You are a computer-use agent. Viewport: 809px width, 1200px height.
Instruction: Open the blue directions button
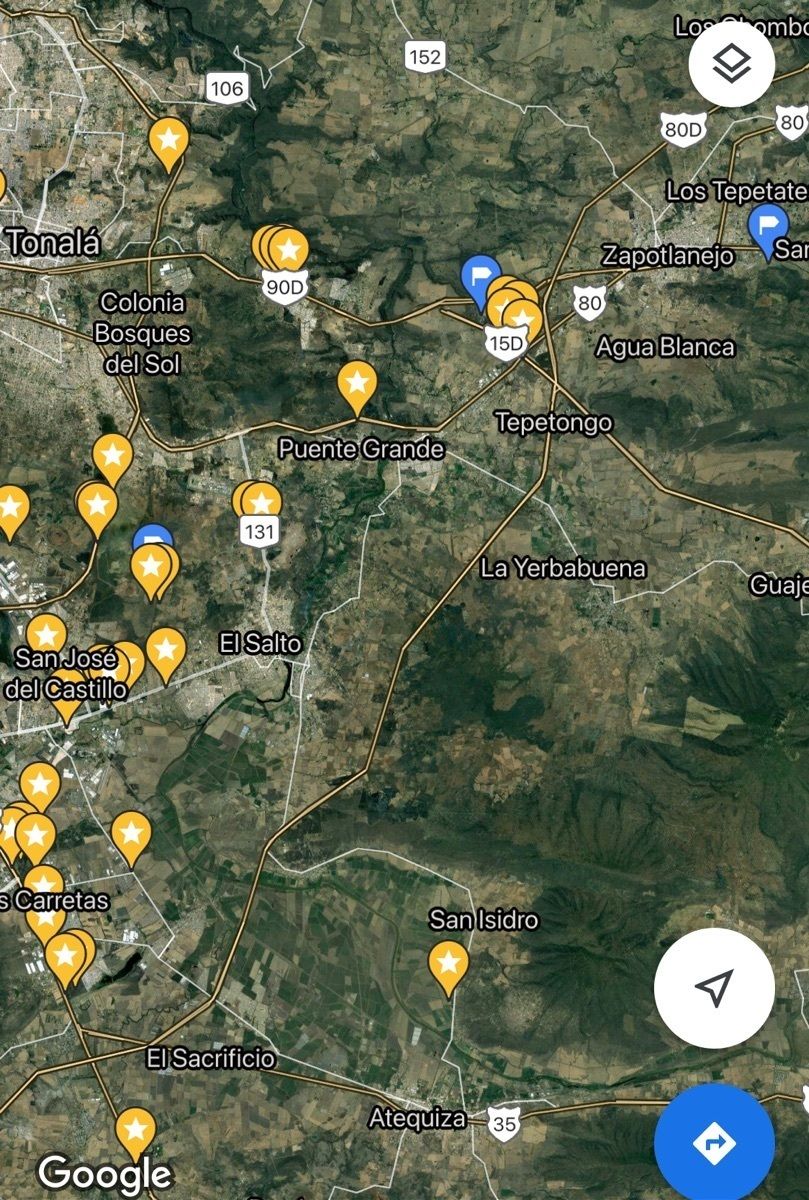tap(714, 1142)
